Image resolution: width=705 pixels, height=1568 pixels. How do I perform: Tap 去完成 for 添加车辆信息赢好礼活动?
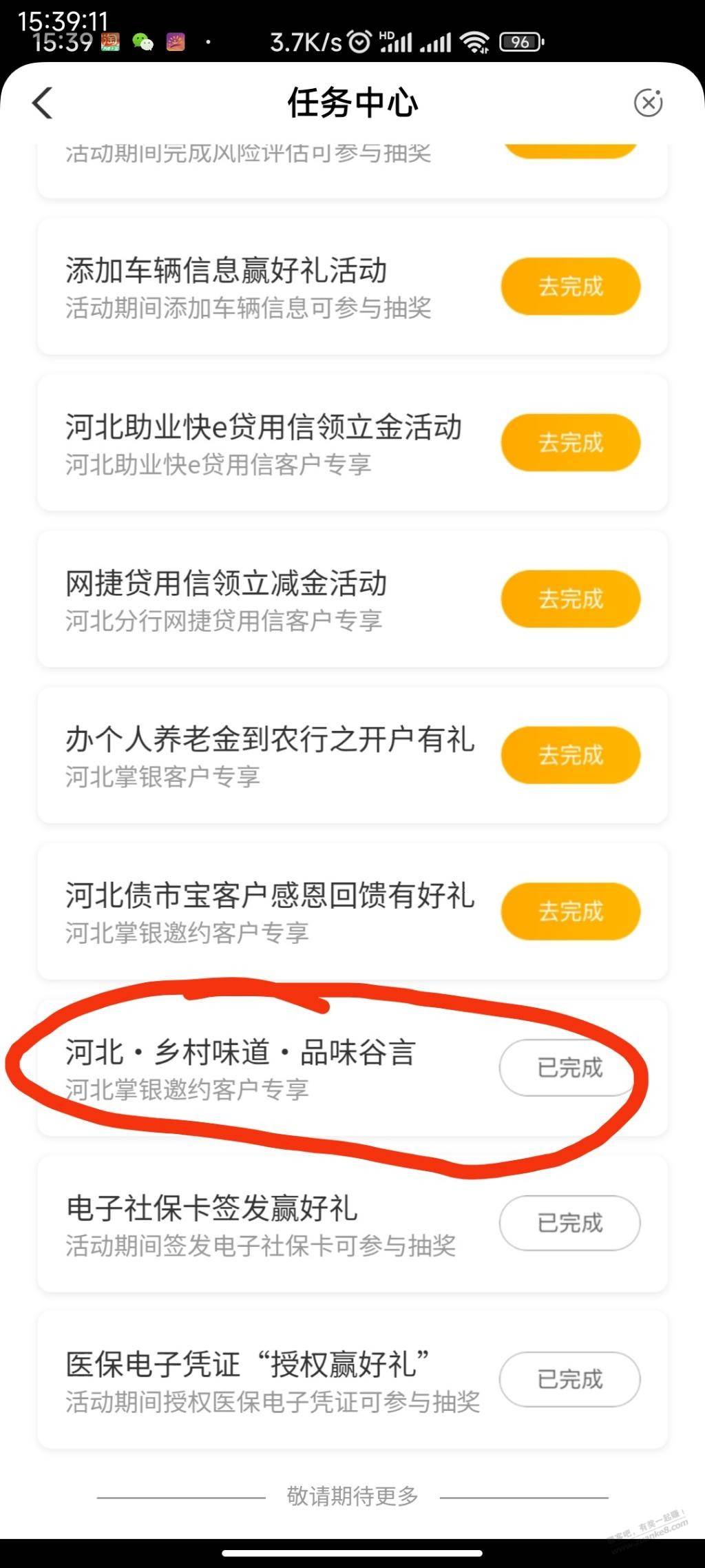571,287
